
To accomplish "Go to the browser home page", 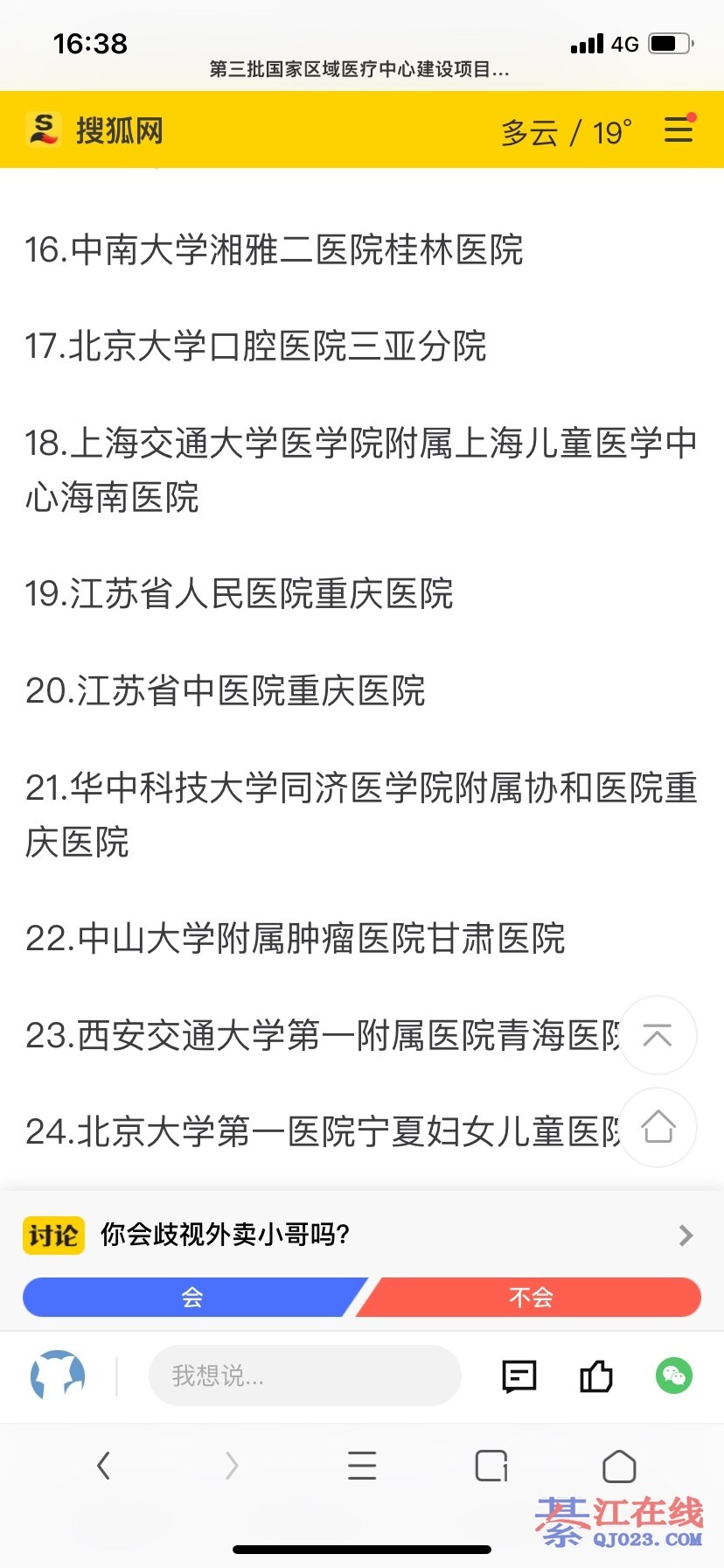I will pos(619,1466).
